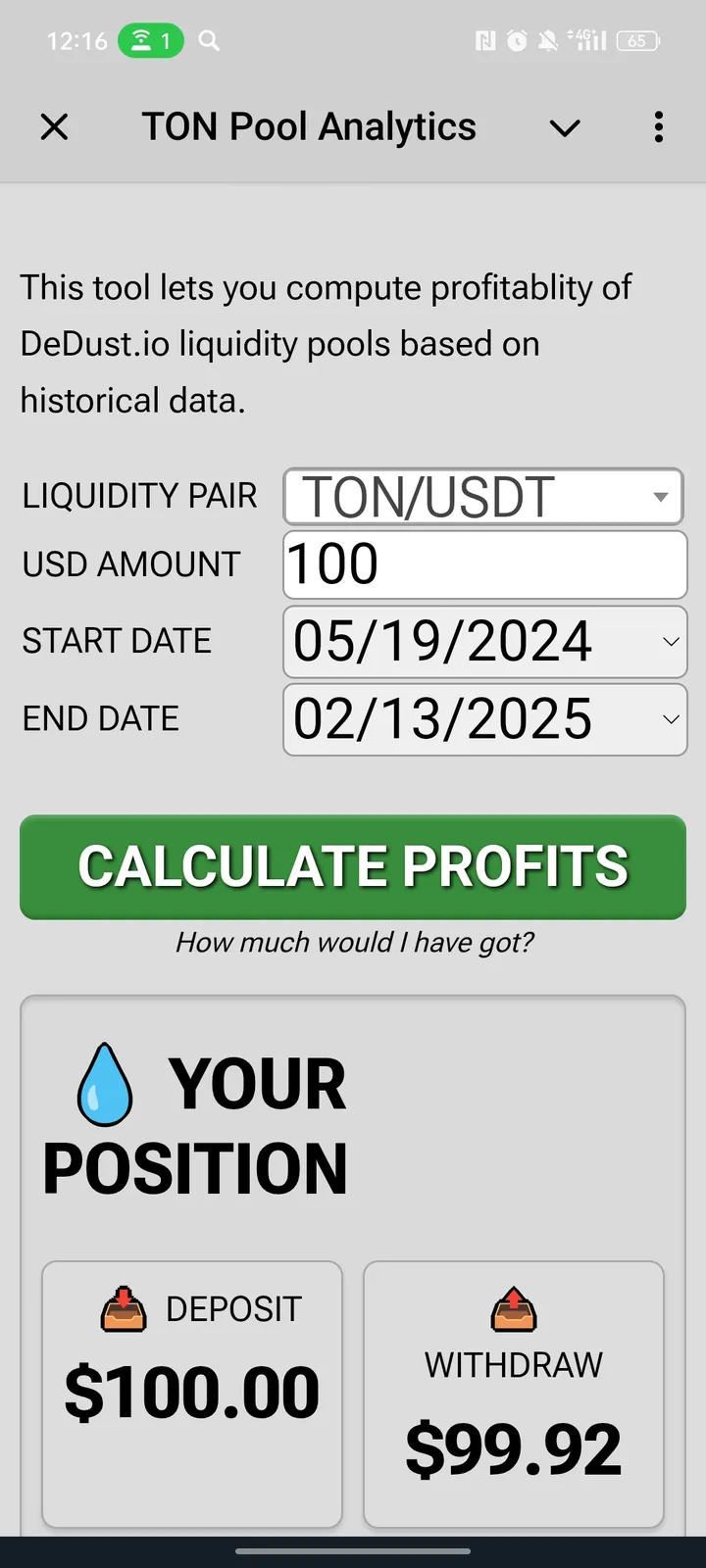706x1568 pixels.
Task: Open the three-dot overflow menu
Action: 658,127
